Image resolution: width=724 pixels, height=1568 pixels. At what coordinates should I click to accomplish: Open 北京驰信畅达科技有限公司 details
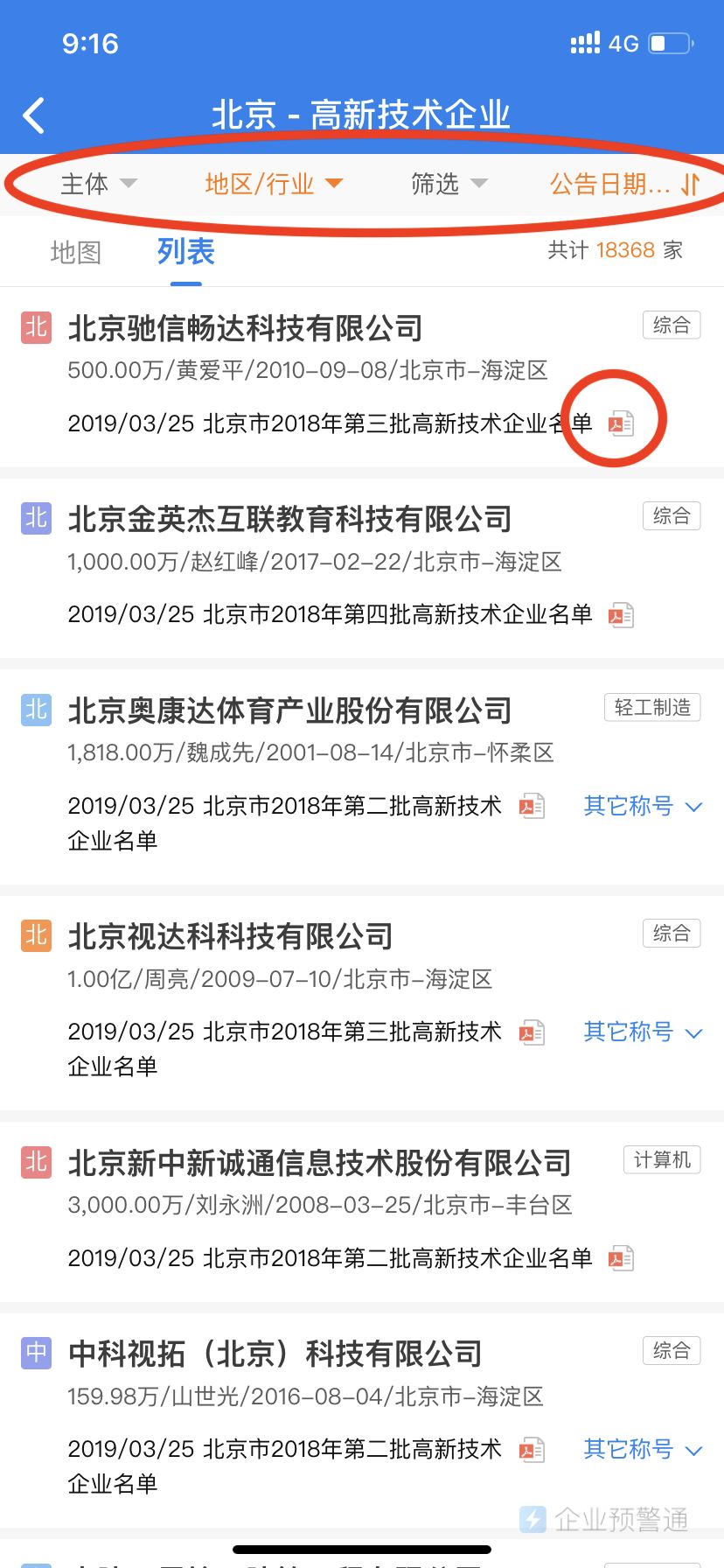pyautogui.click(x=246, y=329)
